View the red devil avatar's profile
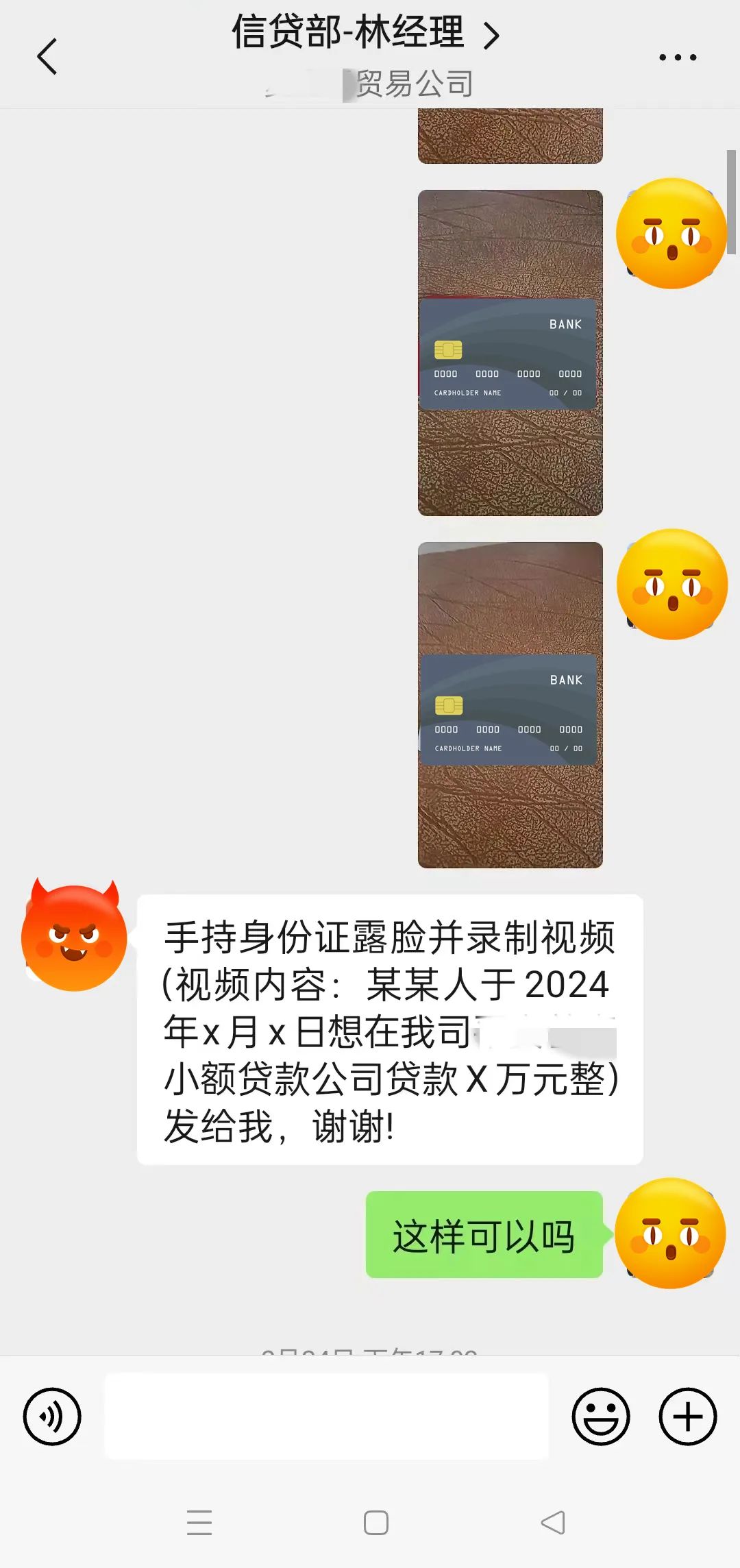The width and height of the screenshot is (740, 1568). (x=74, y=936)
